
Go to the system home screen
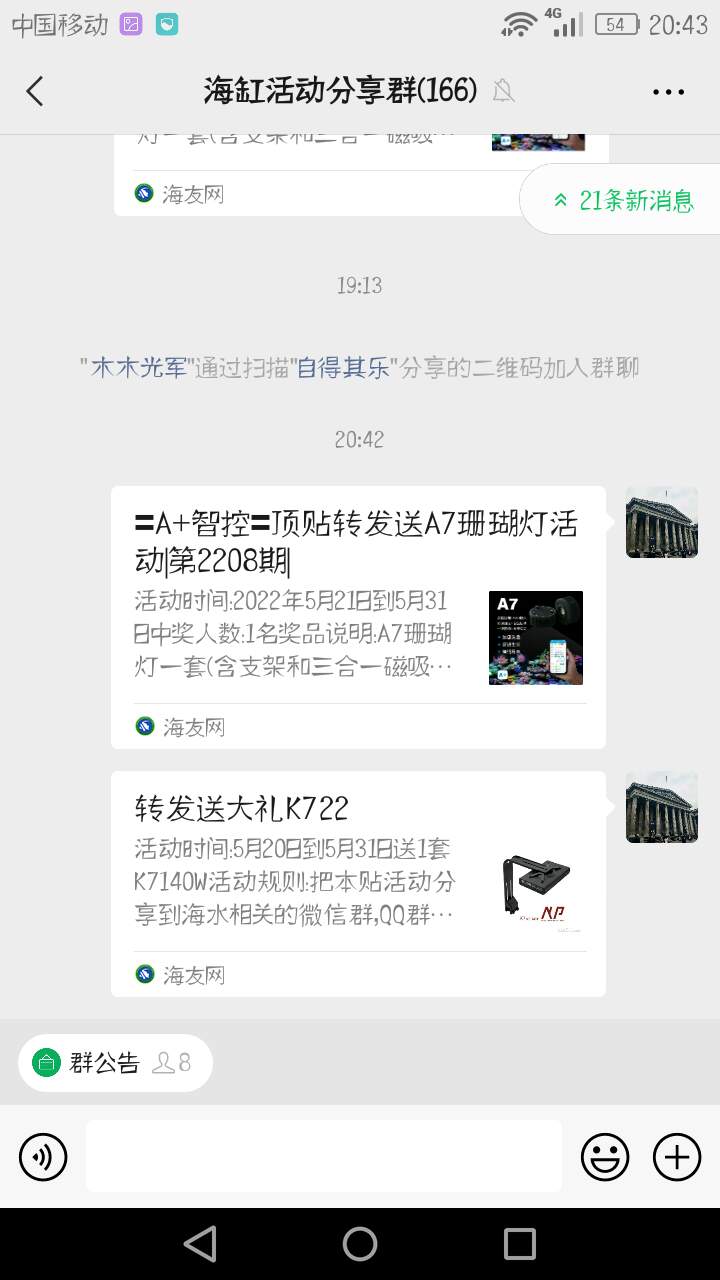click(360, 1243)
